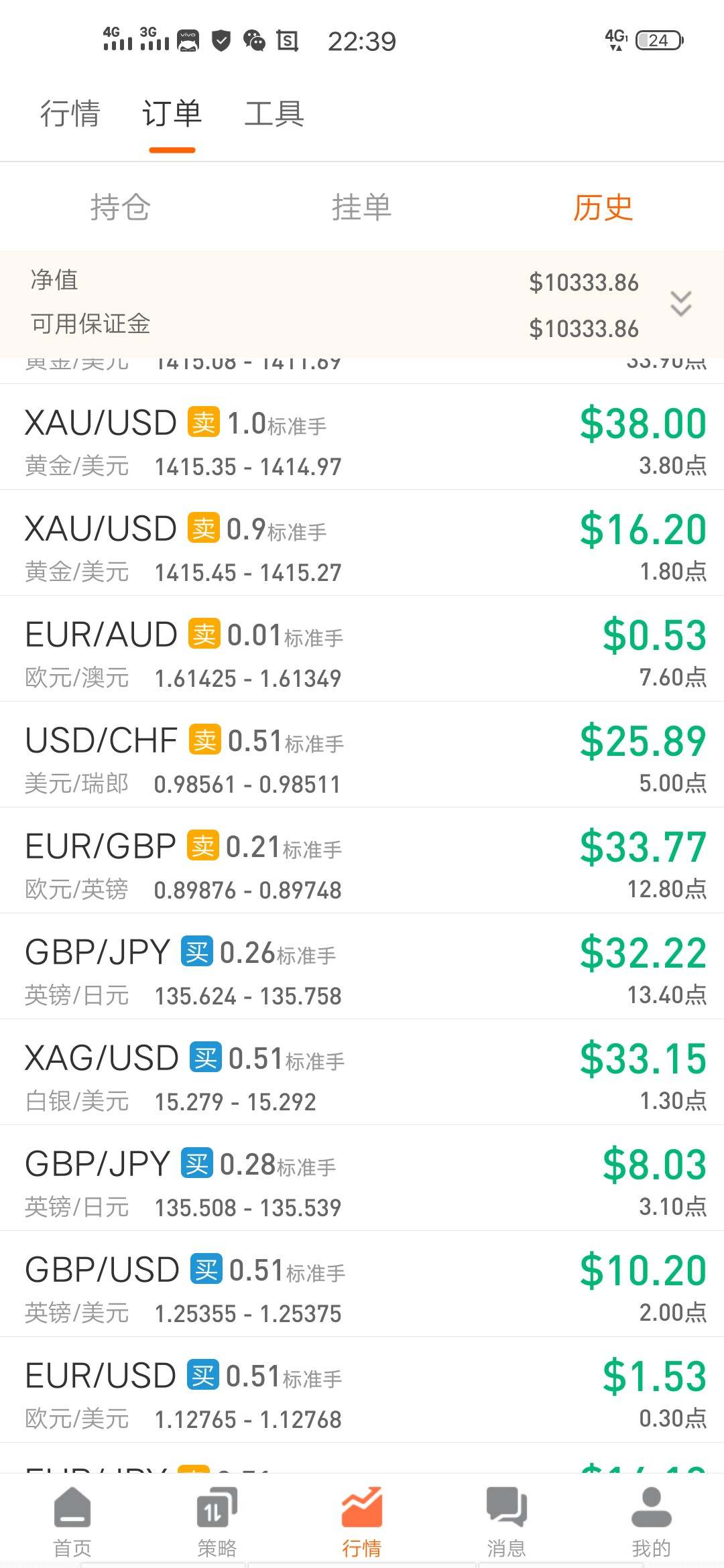View the GBP/JPY 0.28 lot $8.03 order

[x=362, y=1178]
